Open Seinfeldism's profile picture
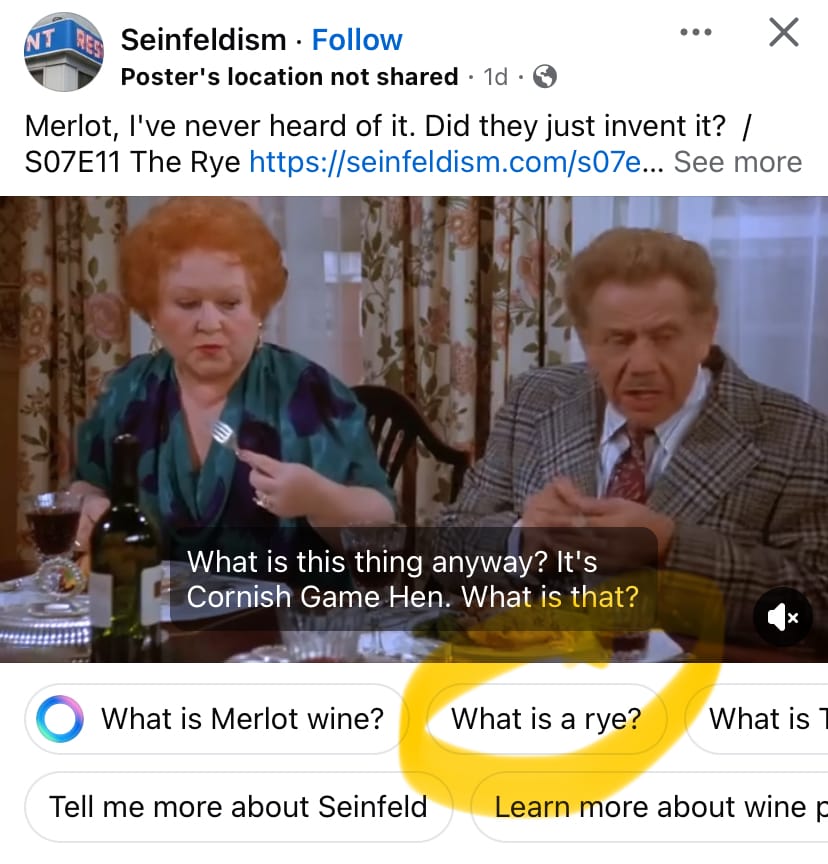Image resolution: width=828 pixels, height=864 pixels. click(62, 52)
